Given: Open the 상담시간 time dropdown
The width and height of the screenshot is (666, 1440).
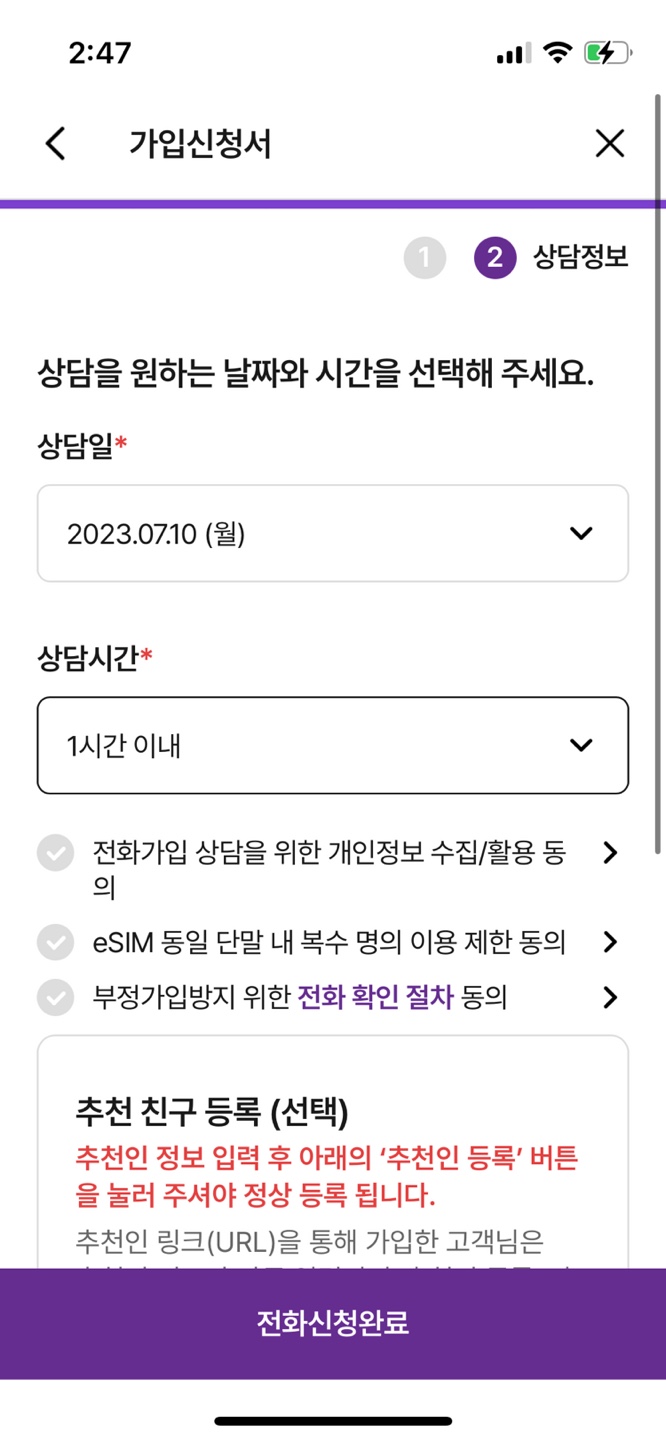Looking at the screenshot, I should (333, 745).
